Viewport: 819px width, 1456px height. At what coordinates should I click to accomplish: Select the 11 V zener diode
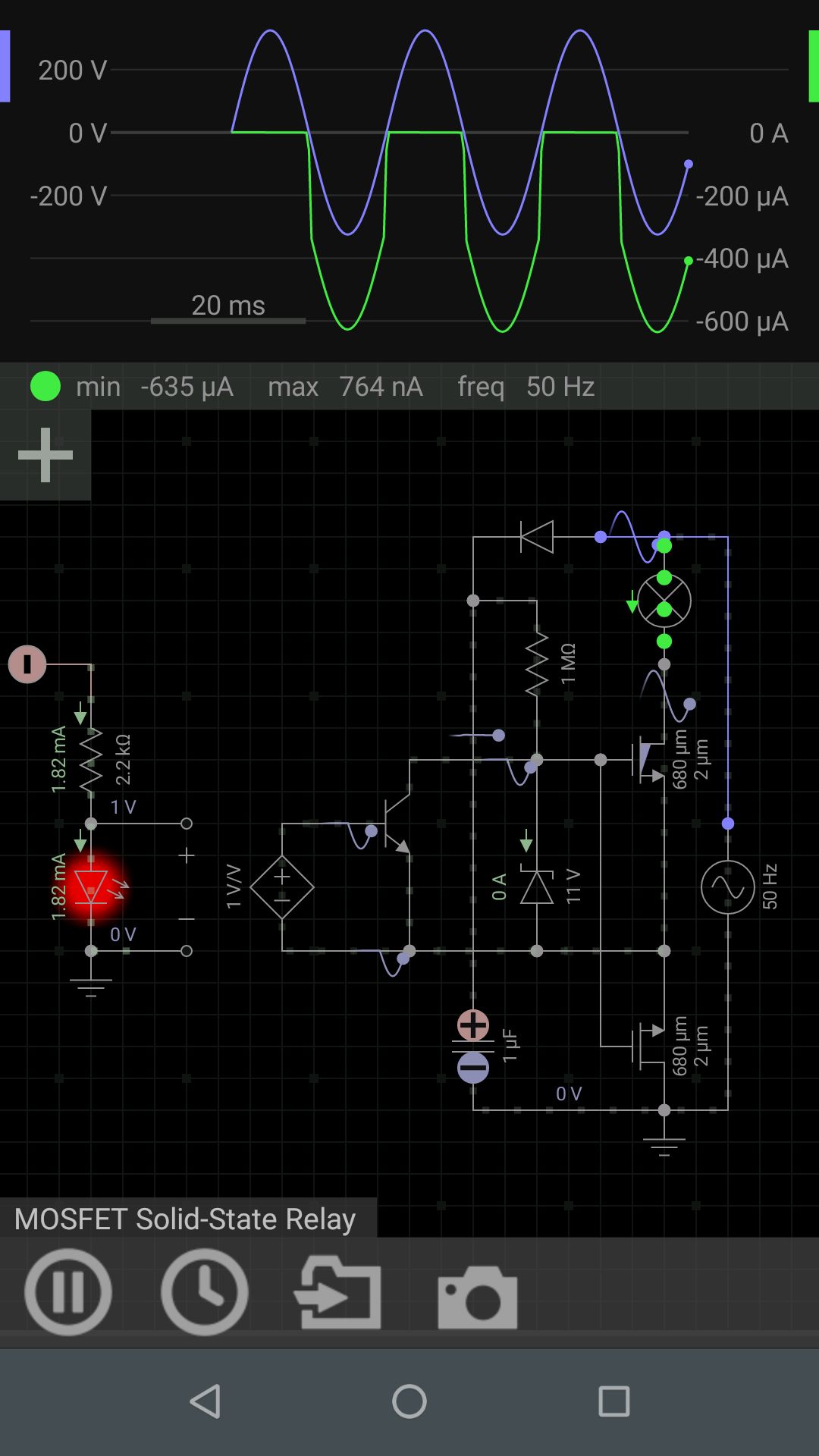(537, 887)
